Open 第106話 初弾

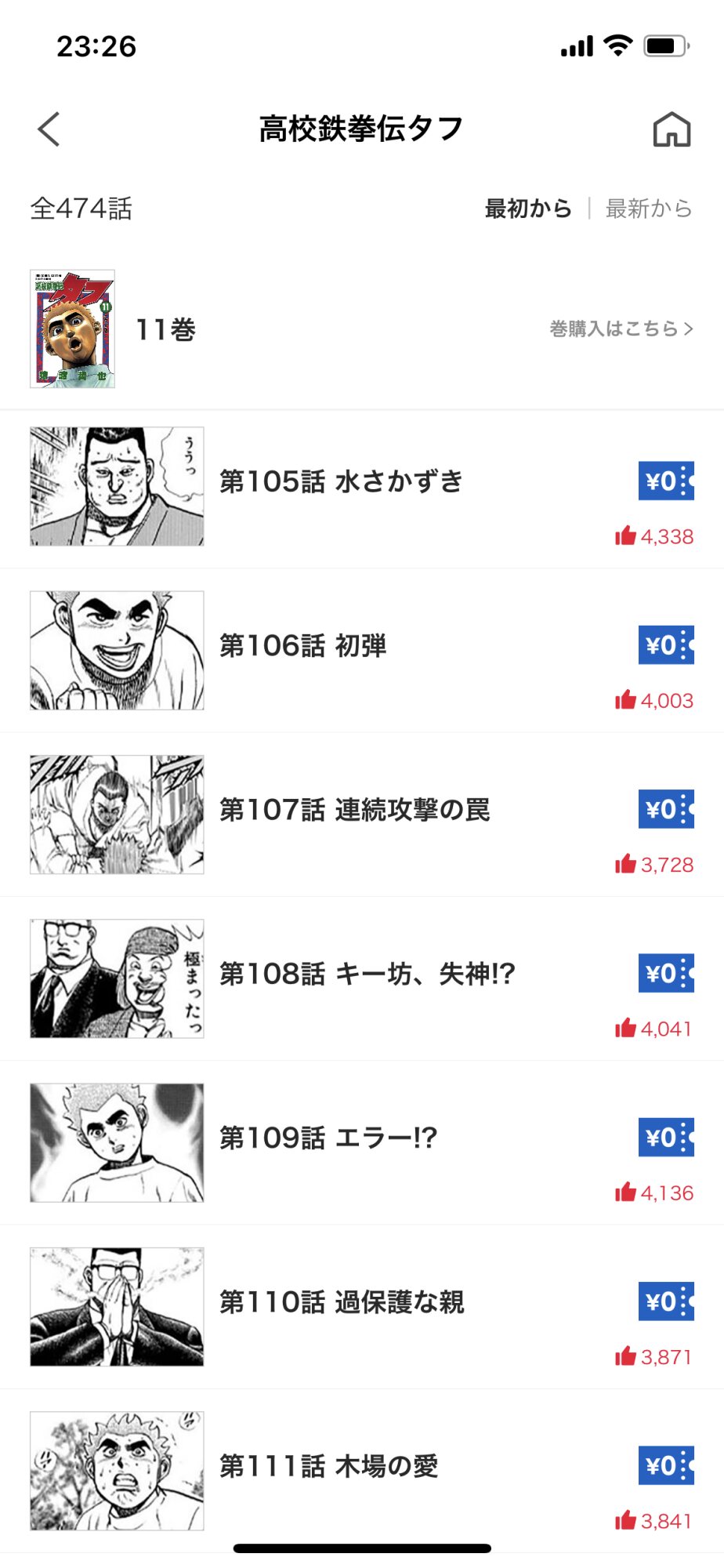point(362,651)
